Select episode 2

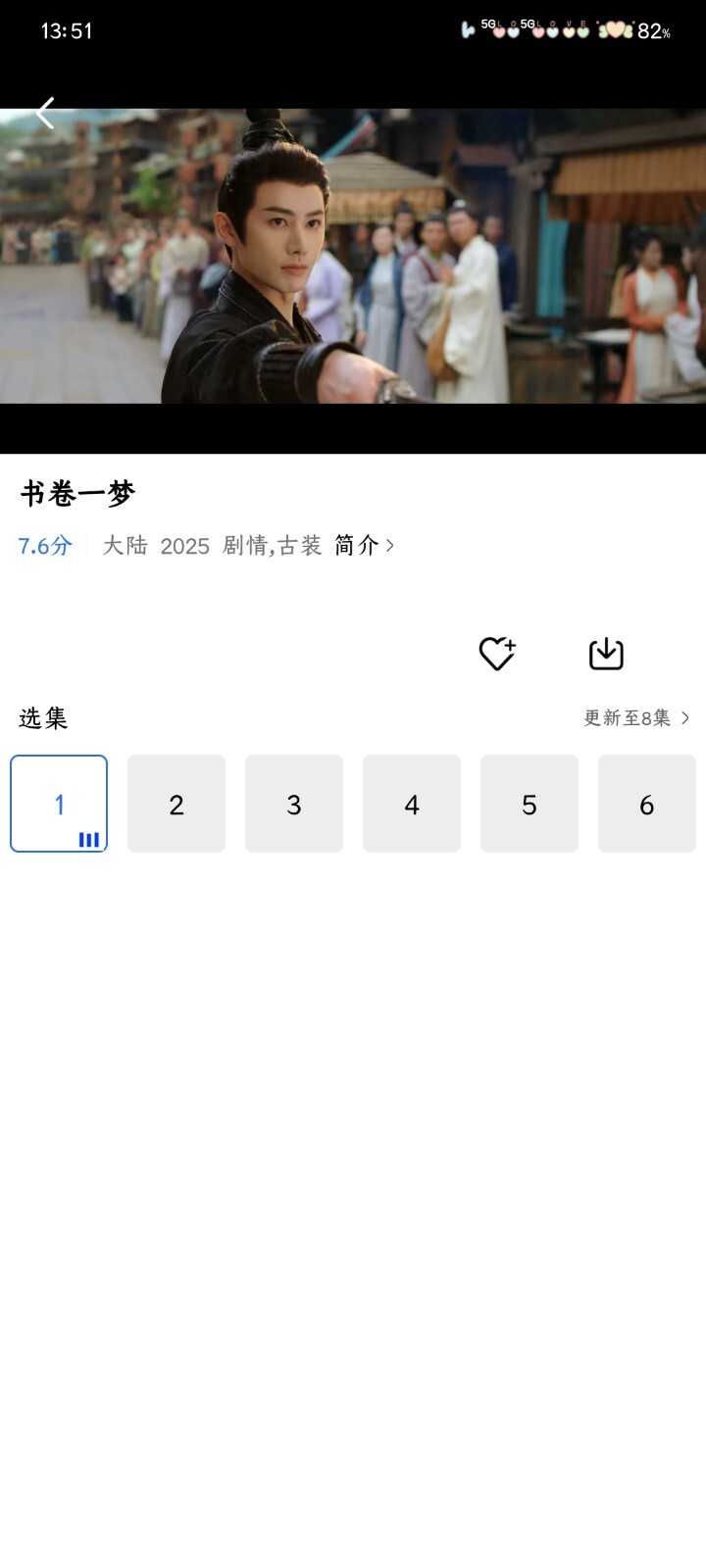[176, 804]
